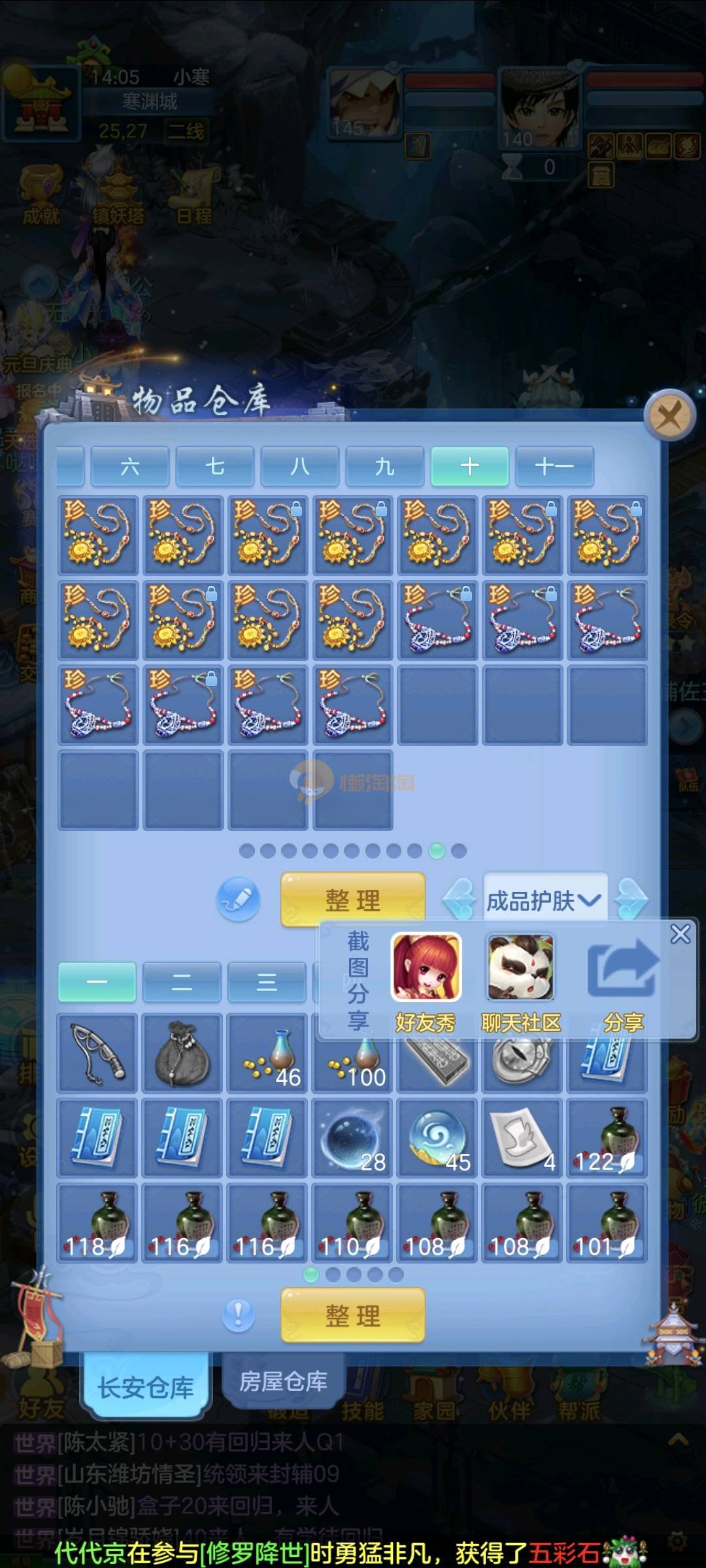Tap the upper 整理 button to sort the warehouse

(x=353, y=900)
